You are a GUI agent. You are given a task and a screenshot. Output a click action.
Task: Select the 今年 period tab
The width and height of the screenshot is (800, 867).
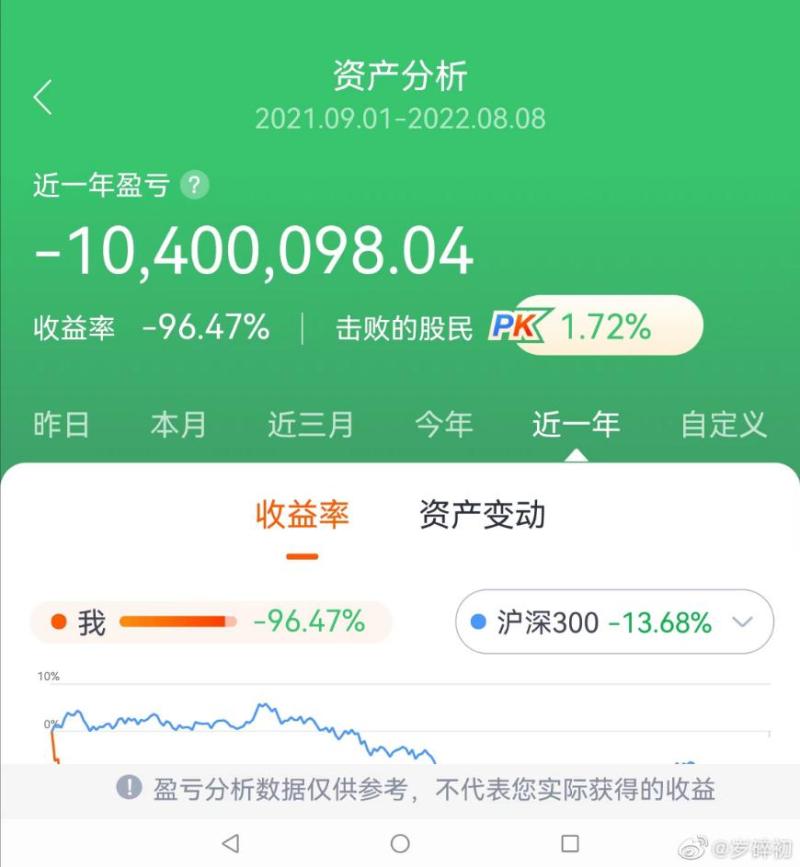[x=443, y=424]
